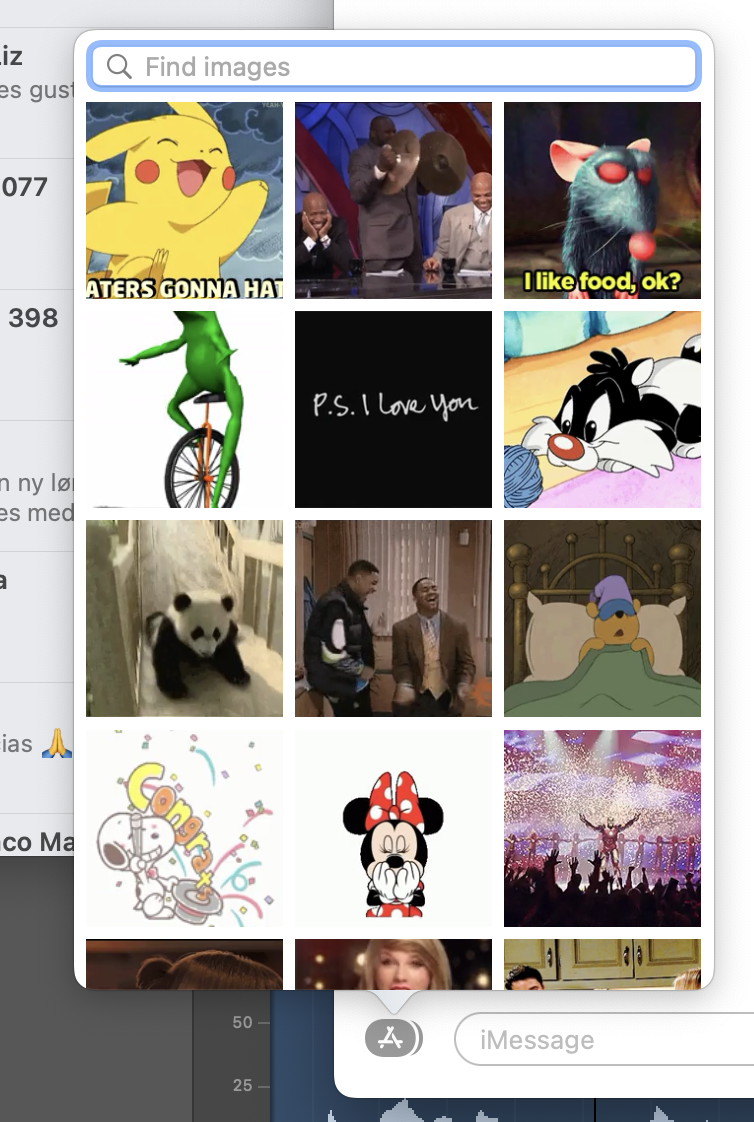Select the panda sliding down GIF
Screen dimensions: 754x1122
click(184, 618)
